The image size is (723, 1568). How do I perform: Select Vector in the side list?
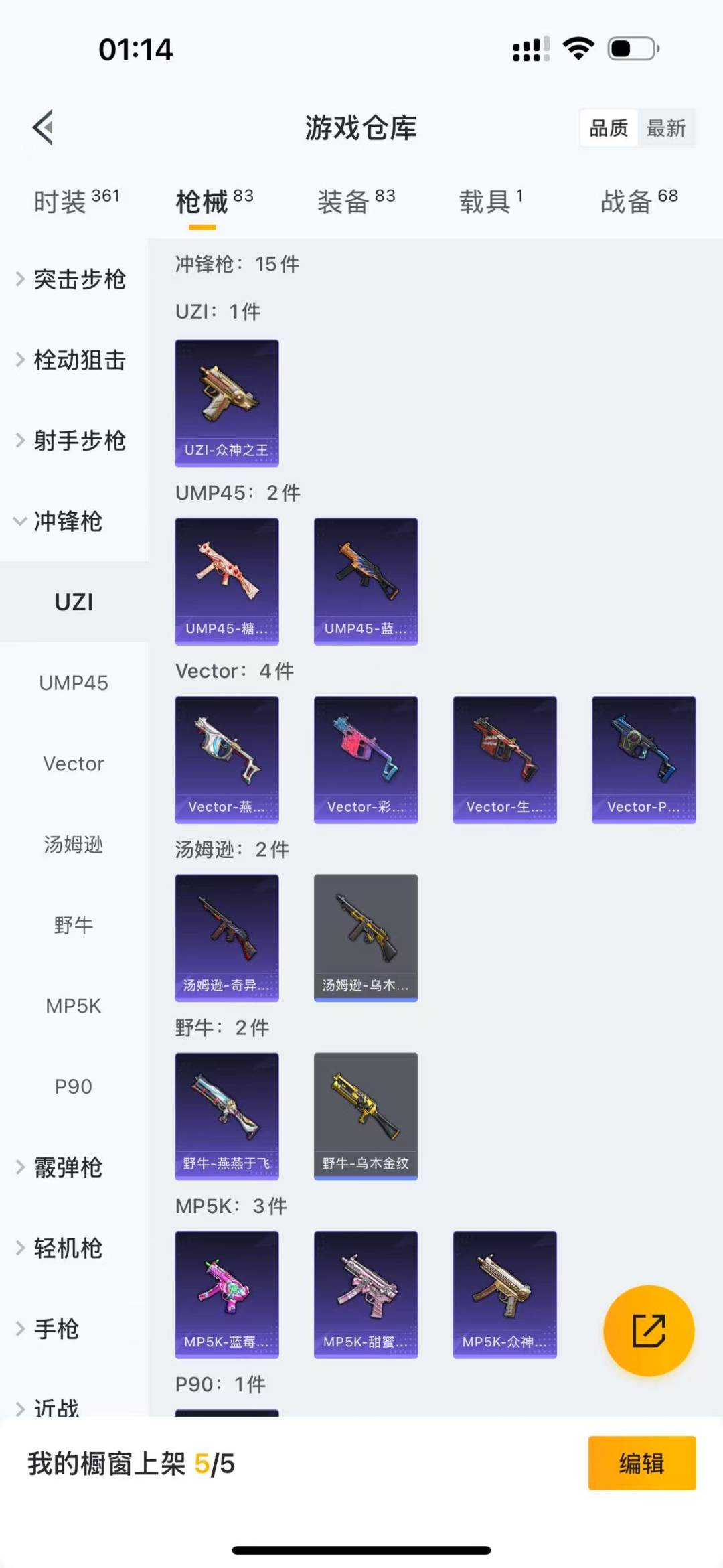[x=74, y=764]
